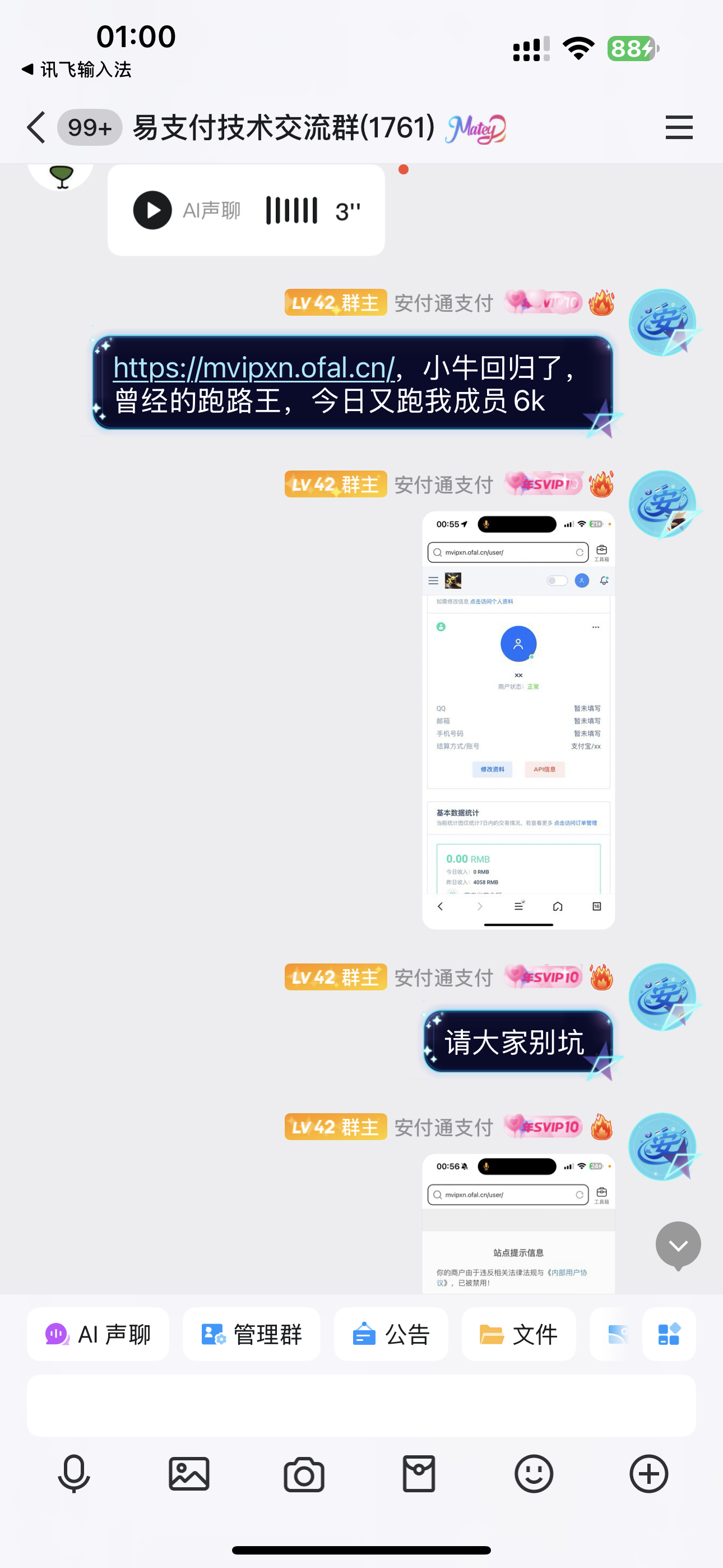Open the merchant profile screenshot image
The width and height of the screenshot is (723, 1568).
(518, 720)
